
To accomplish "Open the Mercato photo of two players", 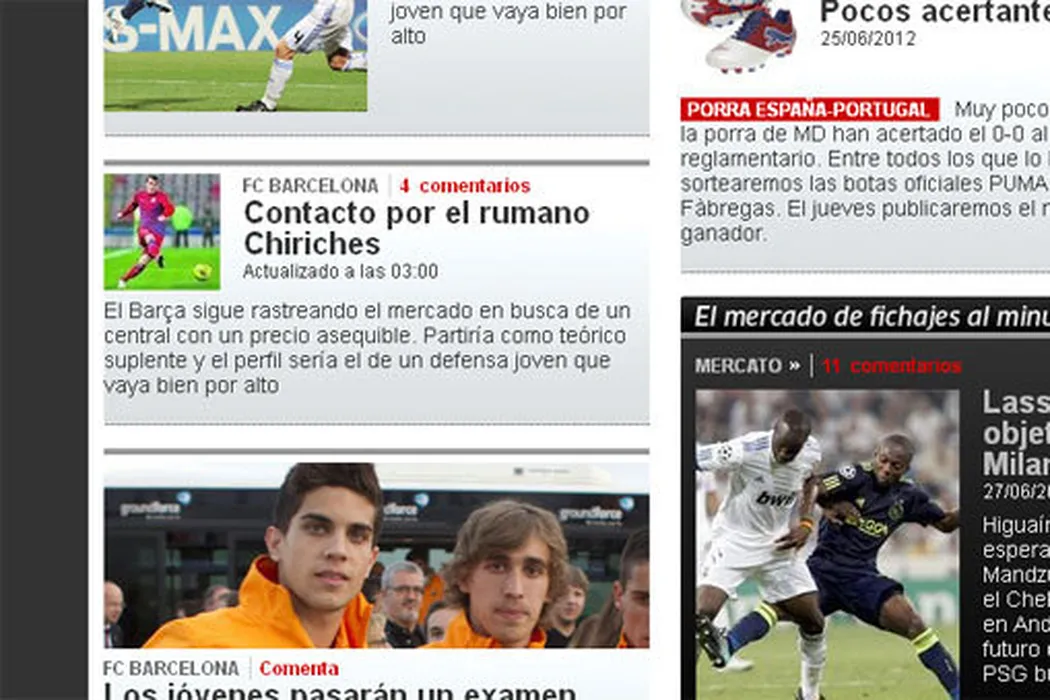I will click(827, 544).
